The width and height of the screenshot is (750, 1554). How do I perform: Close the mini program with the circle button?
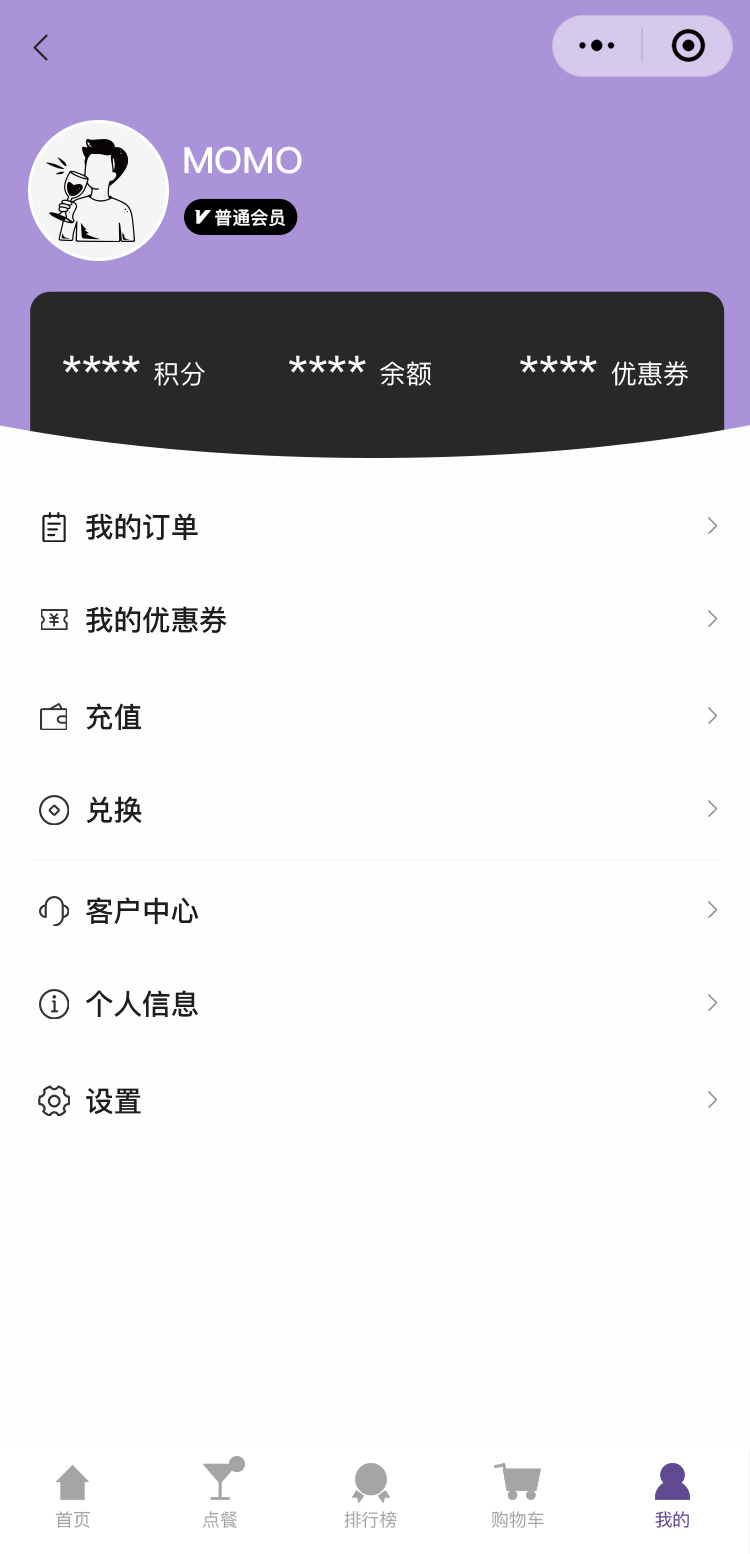tap(688, 46)
